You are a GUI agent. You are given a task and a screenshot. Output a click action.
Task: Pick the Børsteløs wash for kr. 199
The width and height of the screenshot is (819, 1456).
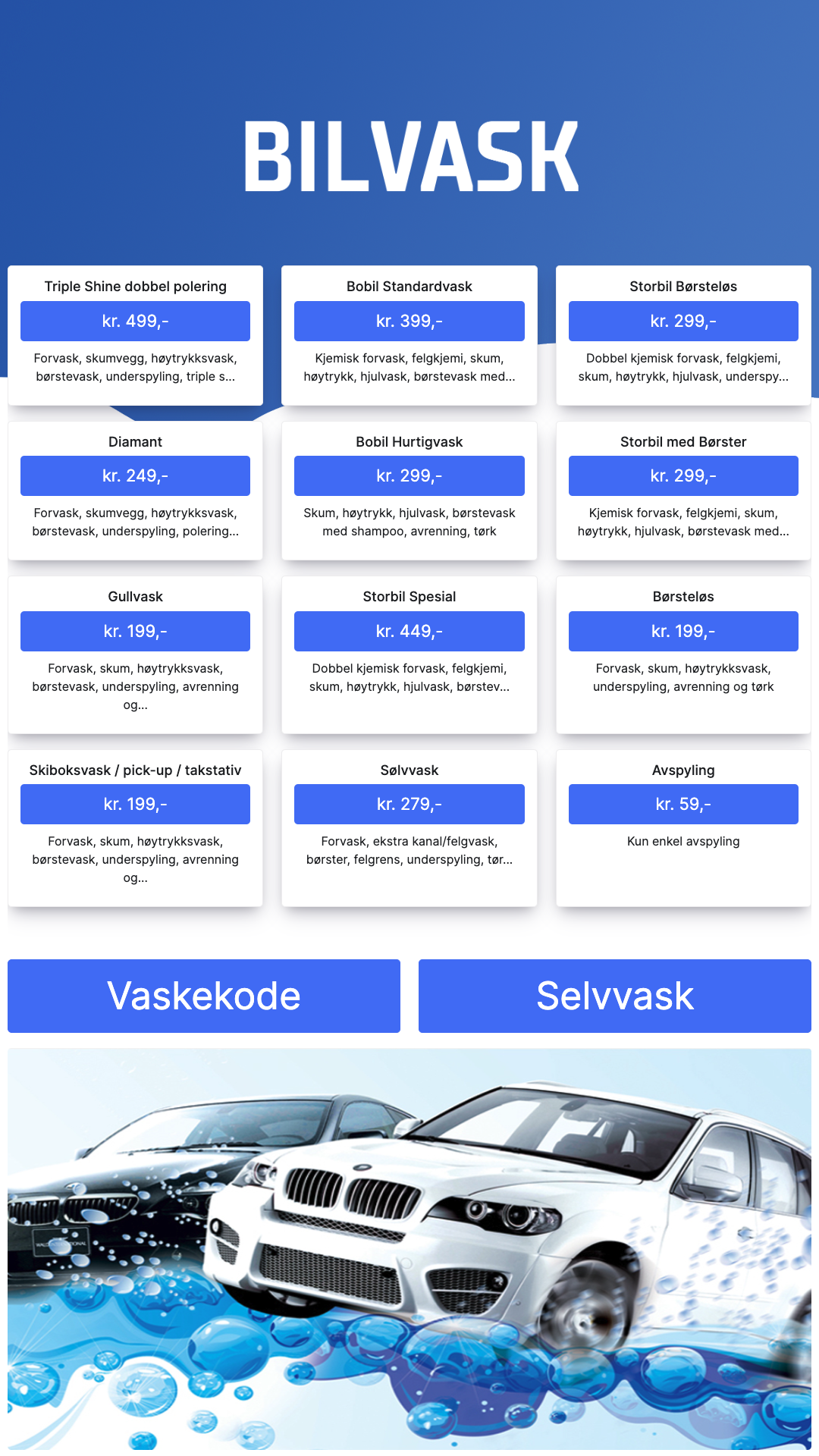click(683, 654)
